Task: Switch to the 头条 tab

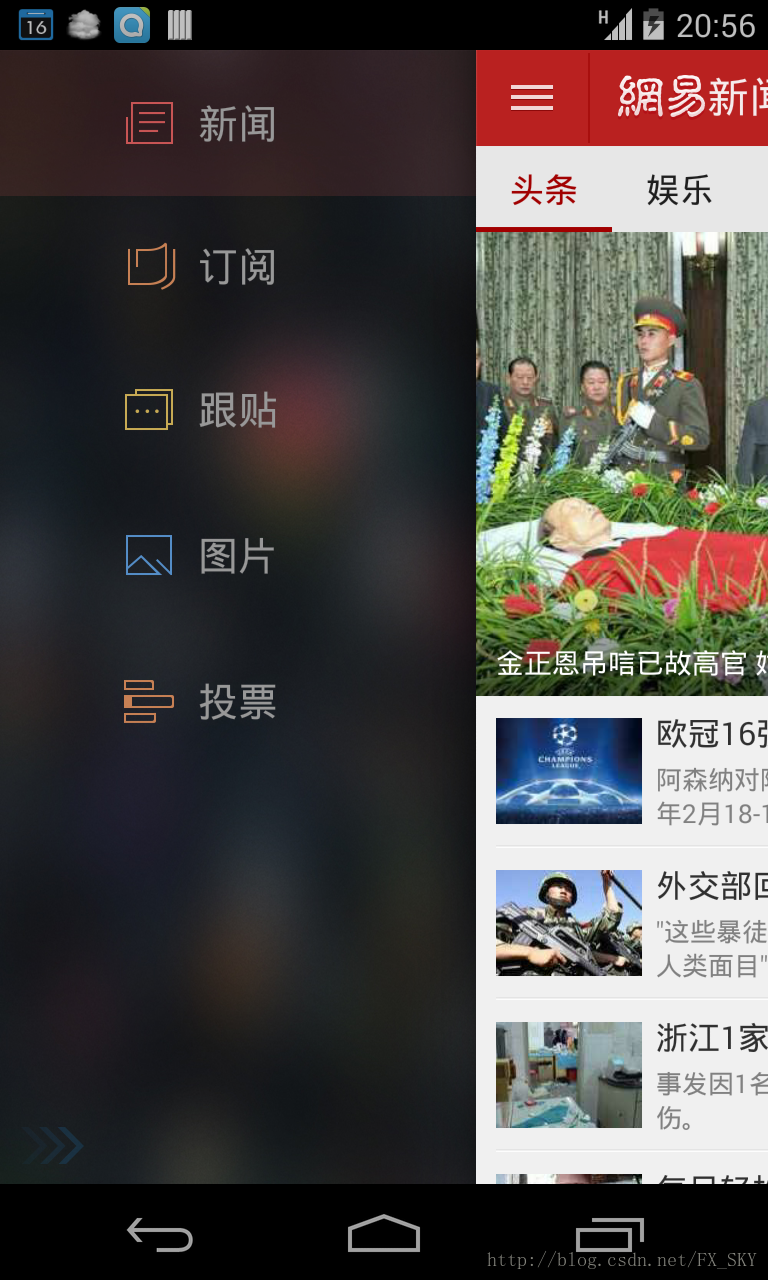Action: click(543, 190)
